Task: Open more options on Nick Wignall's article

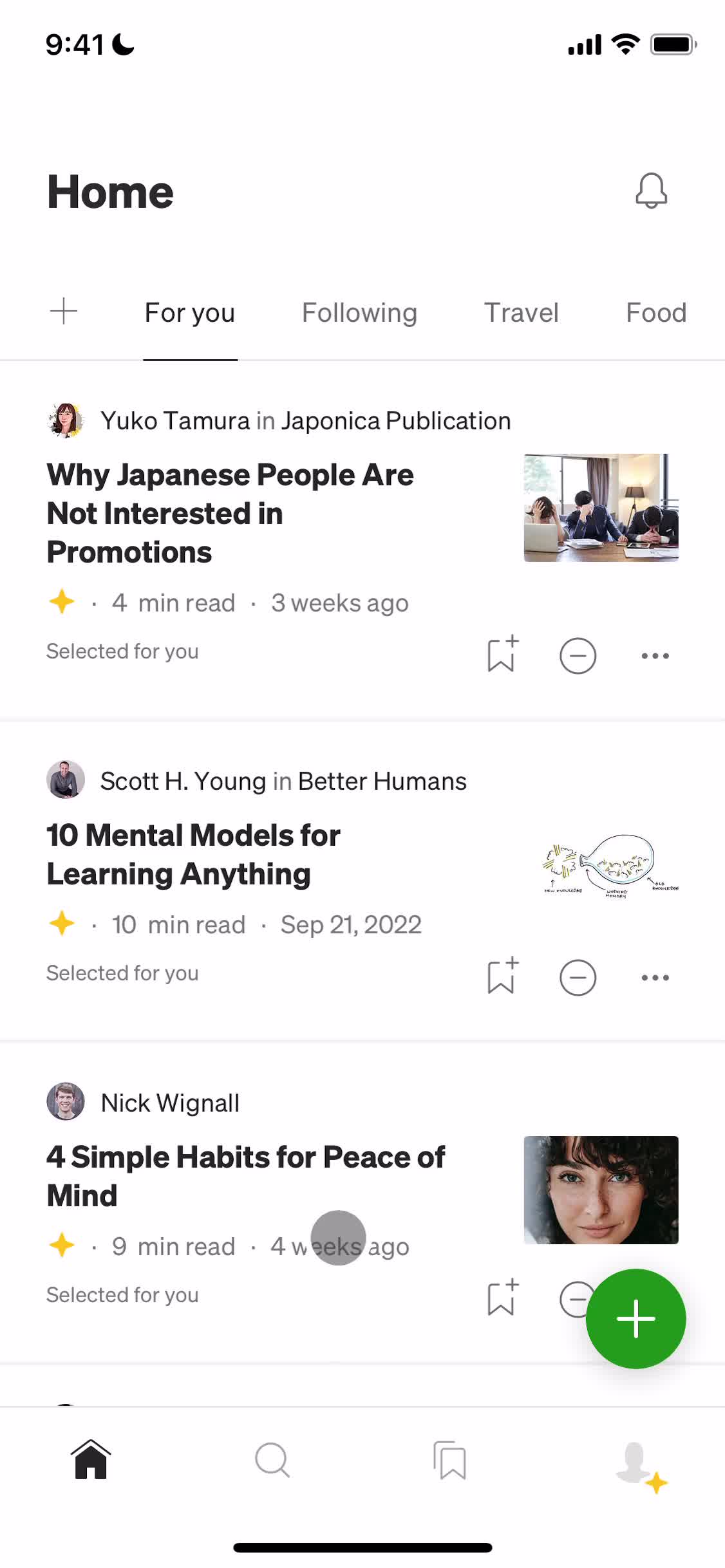Action: coord(655,1298)
